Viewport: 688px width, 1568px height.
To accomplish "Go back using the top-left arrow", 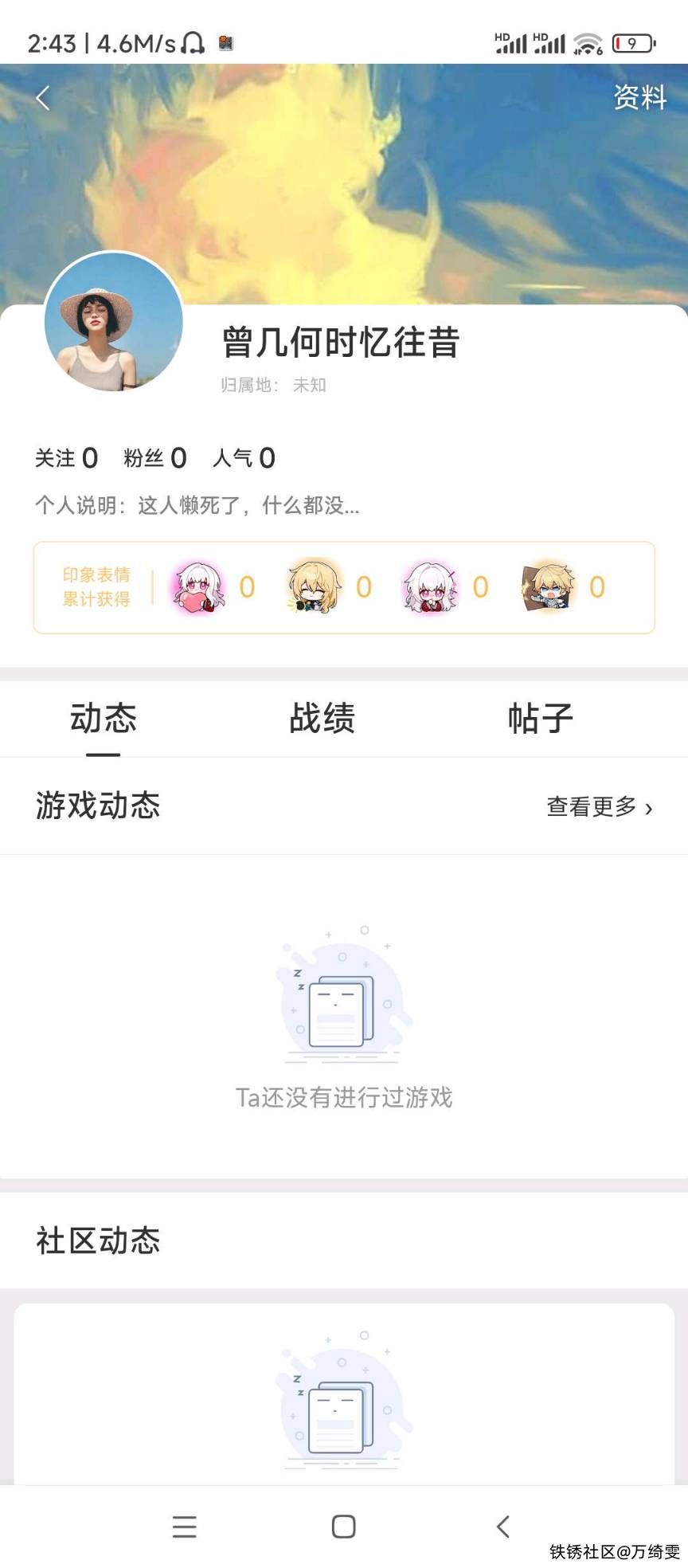I will pos(43,98).
